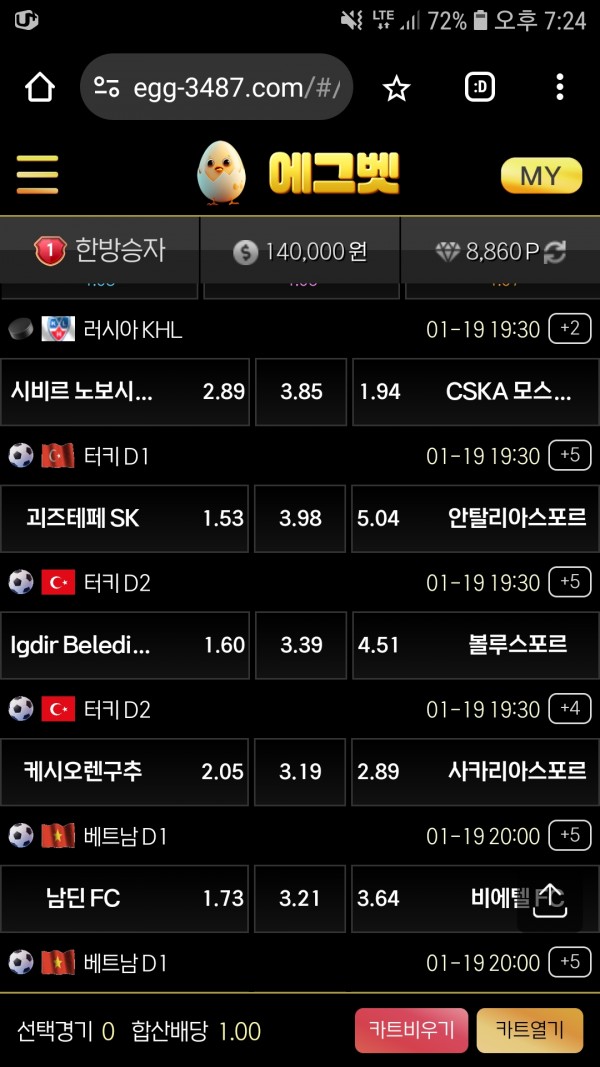This screenshot has width=600, height=1067.
Task: Open the browser tab switcher
Action: tap(480, 87)
